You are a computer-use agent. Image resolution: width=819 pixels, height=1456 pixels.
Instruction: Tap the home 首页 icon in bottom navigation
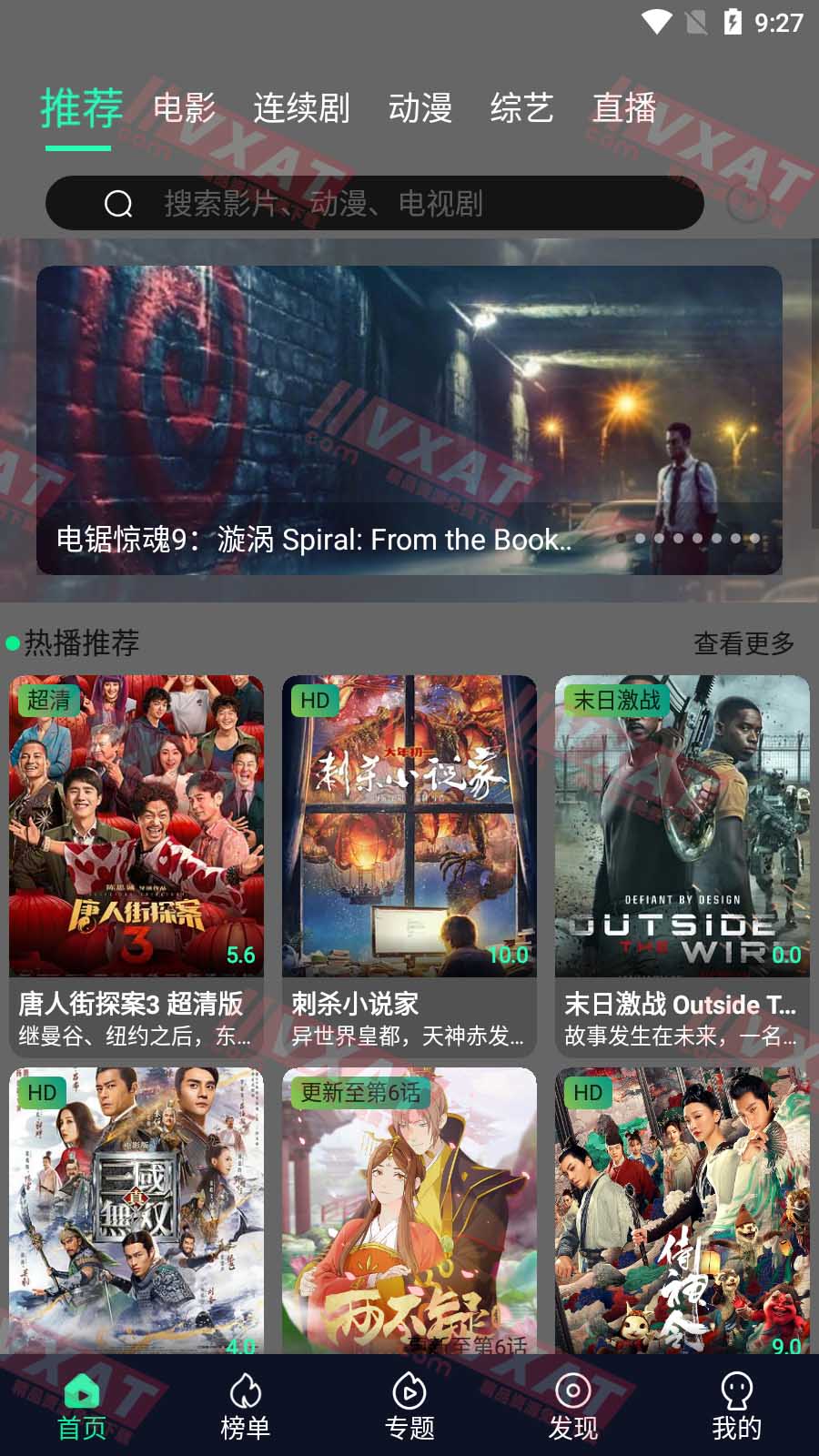tap(80, 1392)
